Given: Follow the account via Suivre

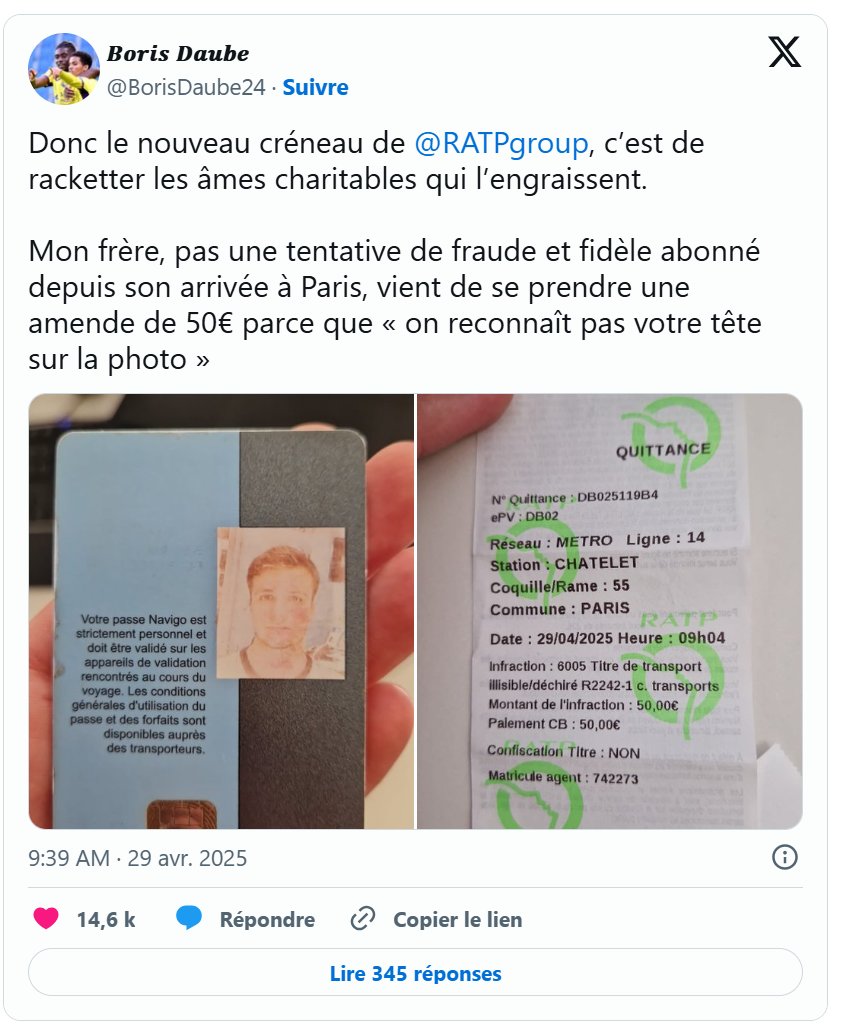Looking at the screenshot, I should coord(315,87).
